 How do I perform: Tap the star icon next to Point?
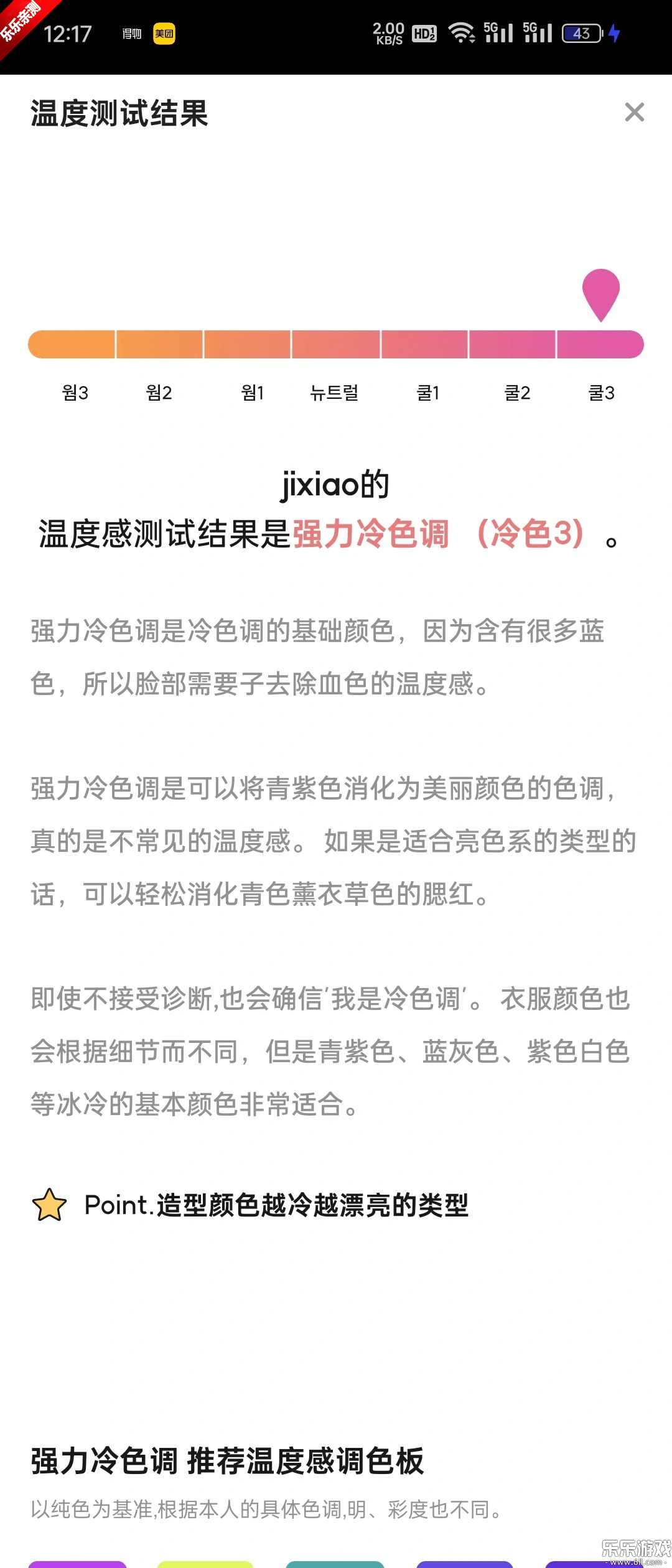(x=49, y=1203)
